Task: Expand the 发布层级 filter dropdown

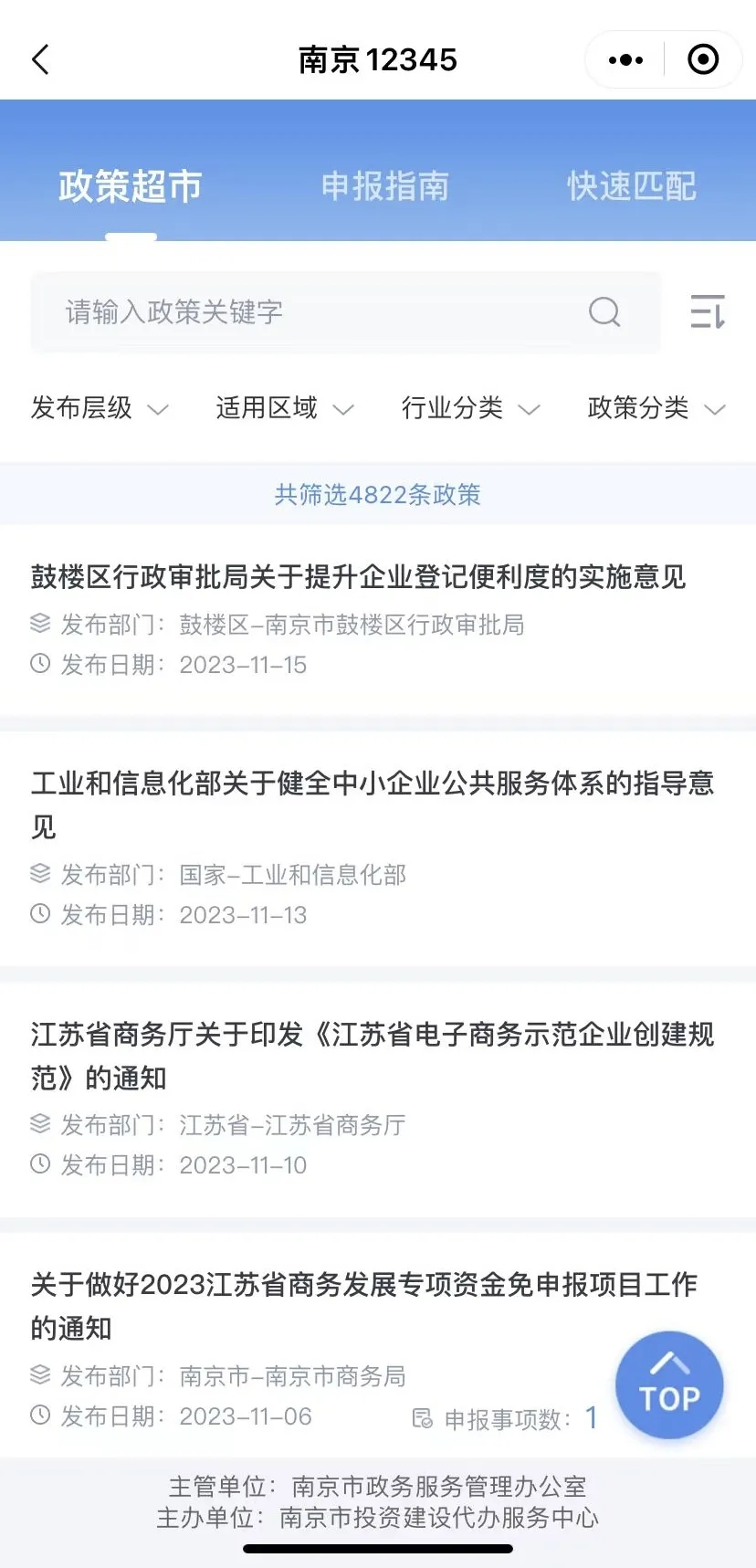Action: point(99,408)
